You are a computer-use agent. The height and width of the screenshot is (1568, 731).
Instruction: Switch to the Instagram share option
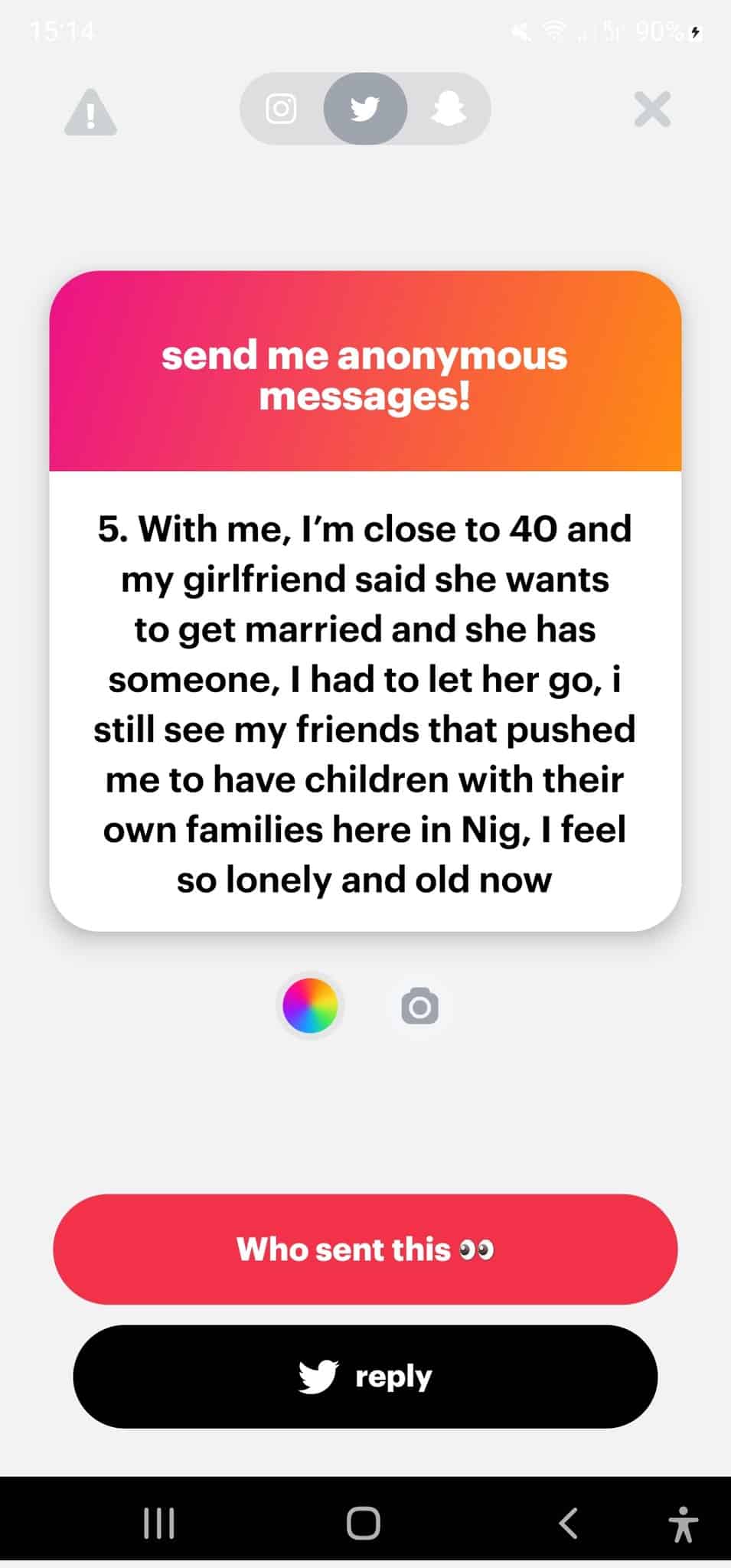[281, 109]
